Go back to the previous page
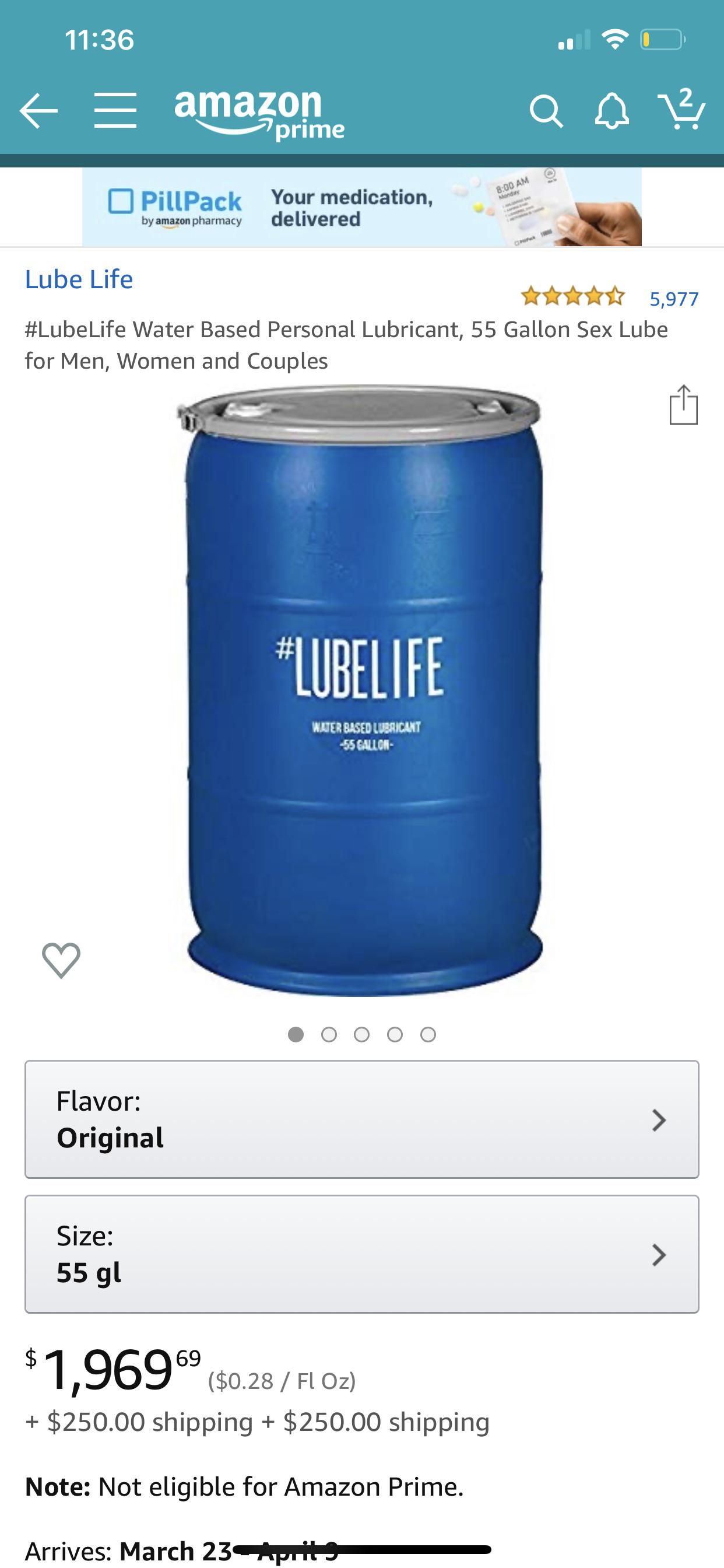724x1568 pixels. pyautogui.click(x=39, y=111)
